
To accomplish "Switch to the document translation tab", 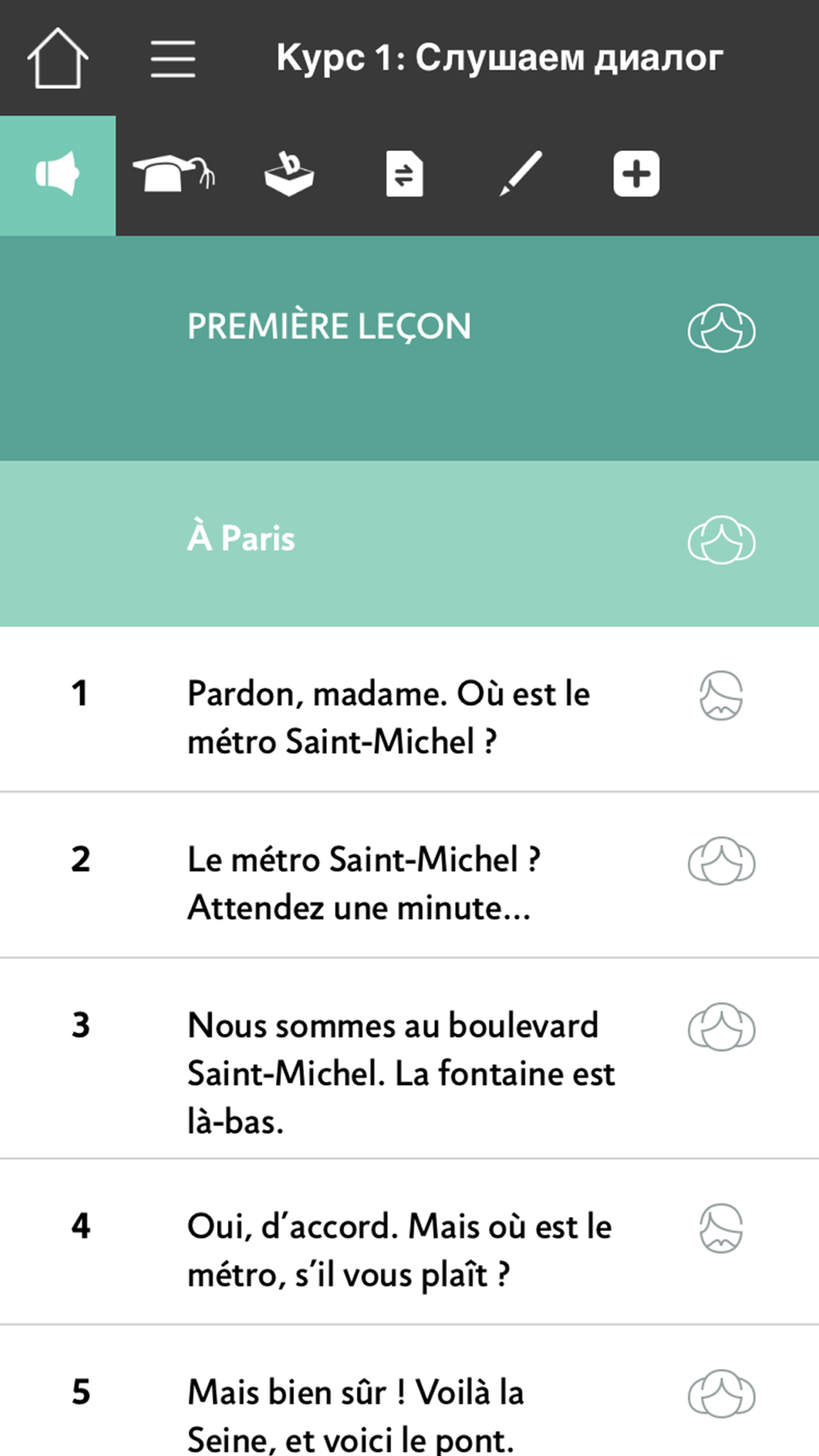I will (405, 174).
